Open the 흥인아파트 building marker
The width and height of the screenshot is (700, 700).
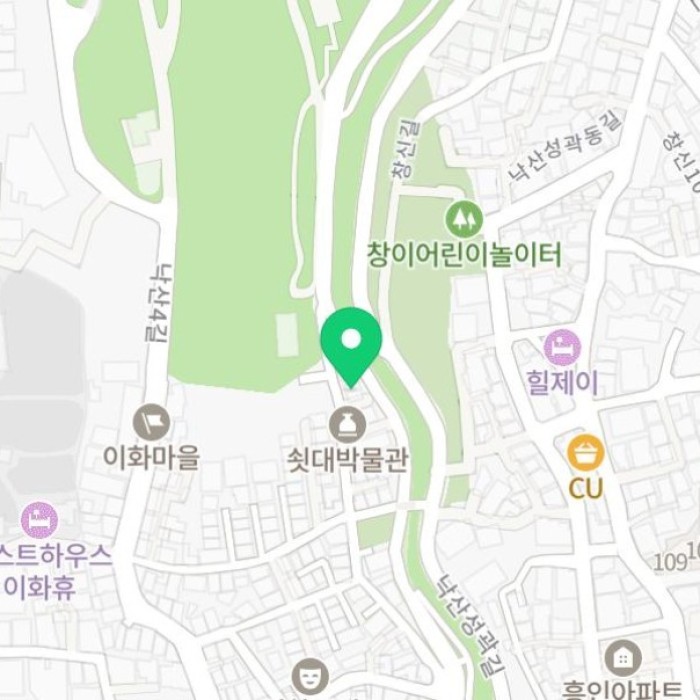coord(621,658)
